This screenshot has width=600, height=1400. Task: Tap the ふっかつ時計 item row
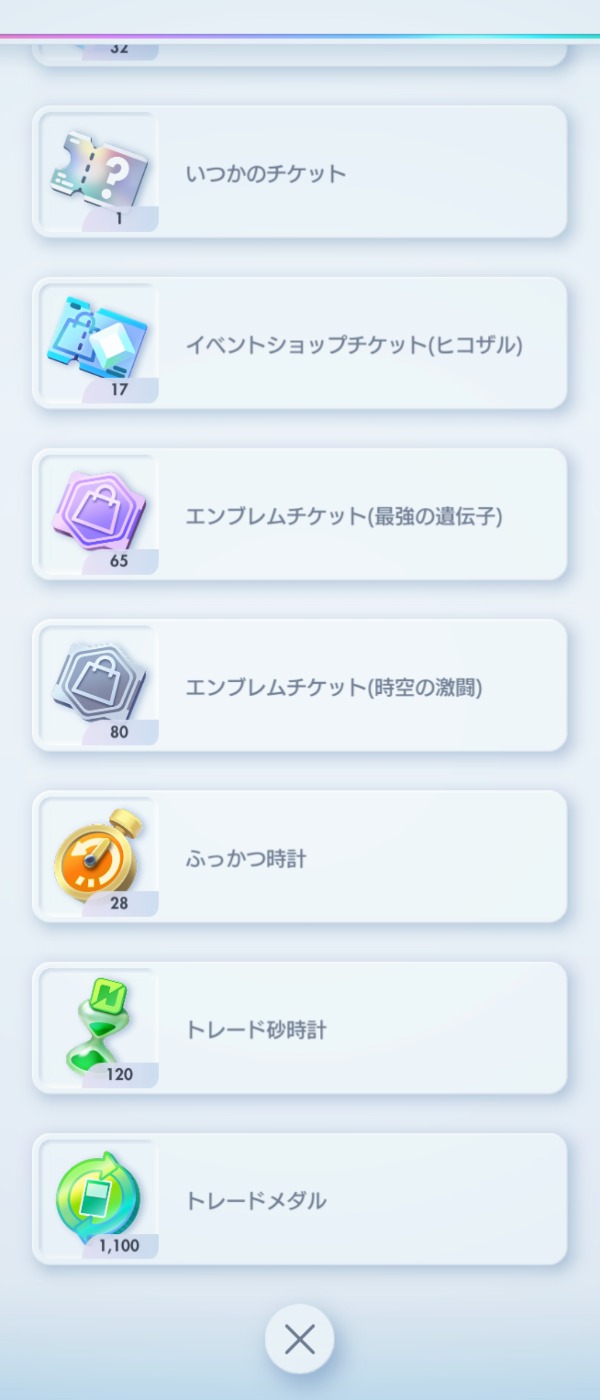(299, 856)
